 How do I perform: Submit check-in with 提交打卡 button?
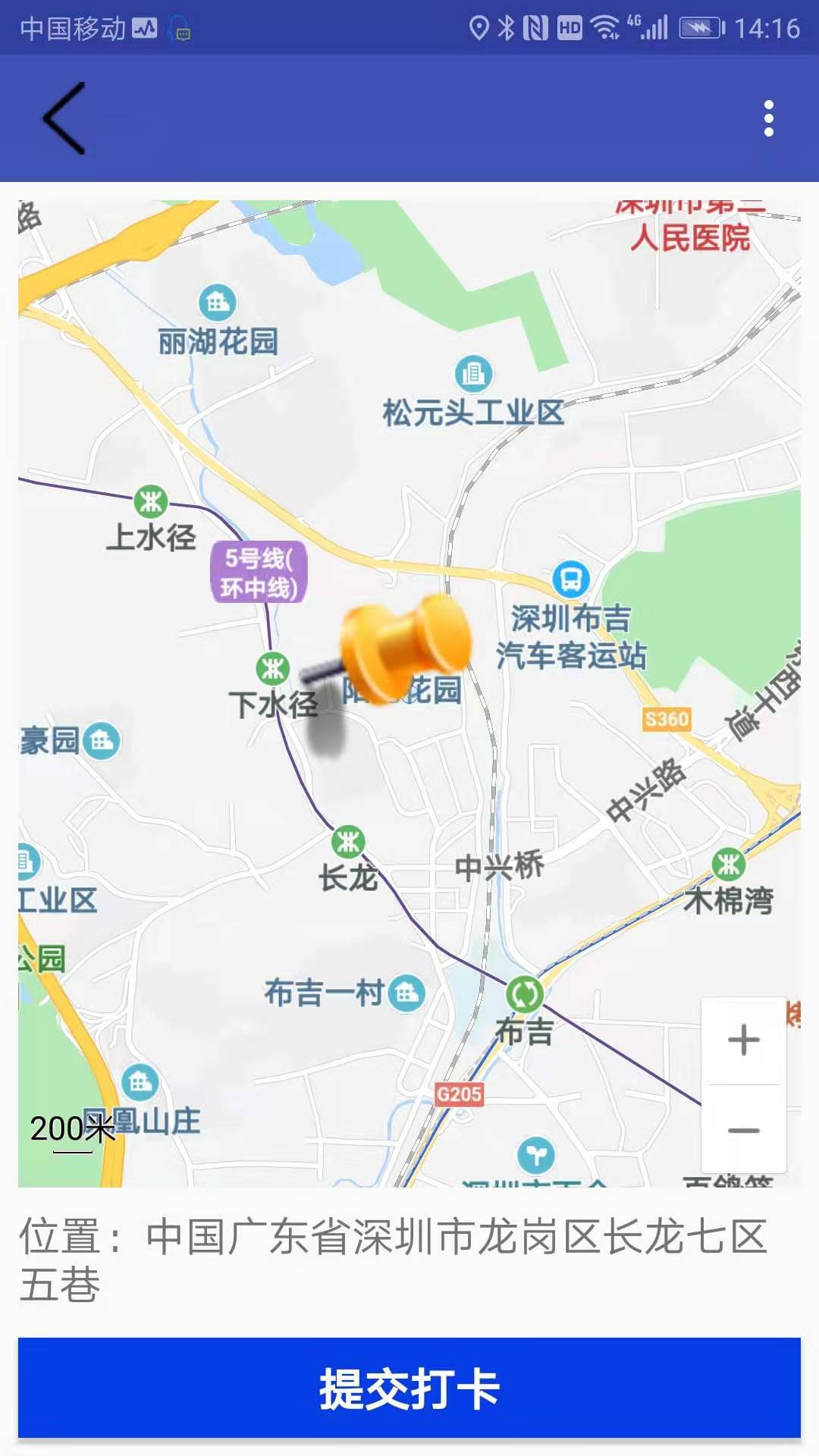pos(409,1388)
